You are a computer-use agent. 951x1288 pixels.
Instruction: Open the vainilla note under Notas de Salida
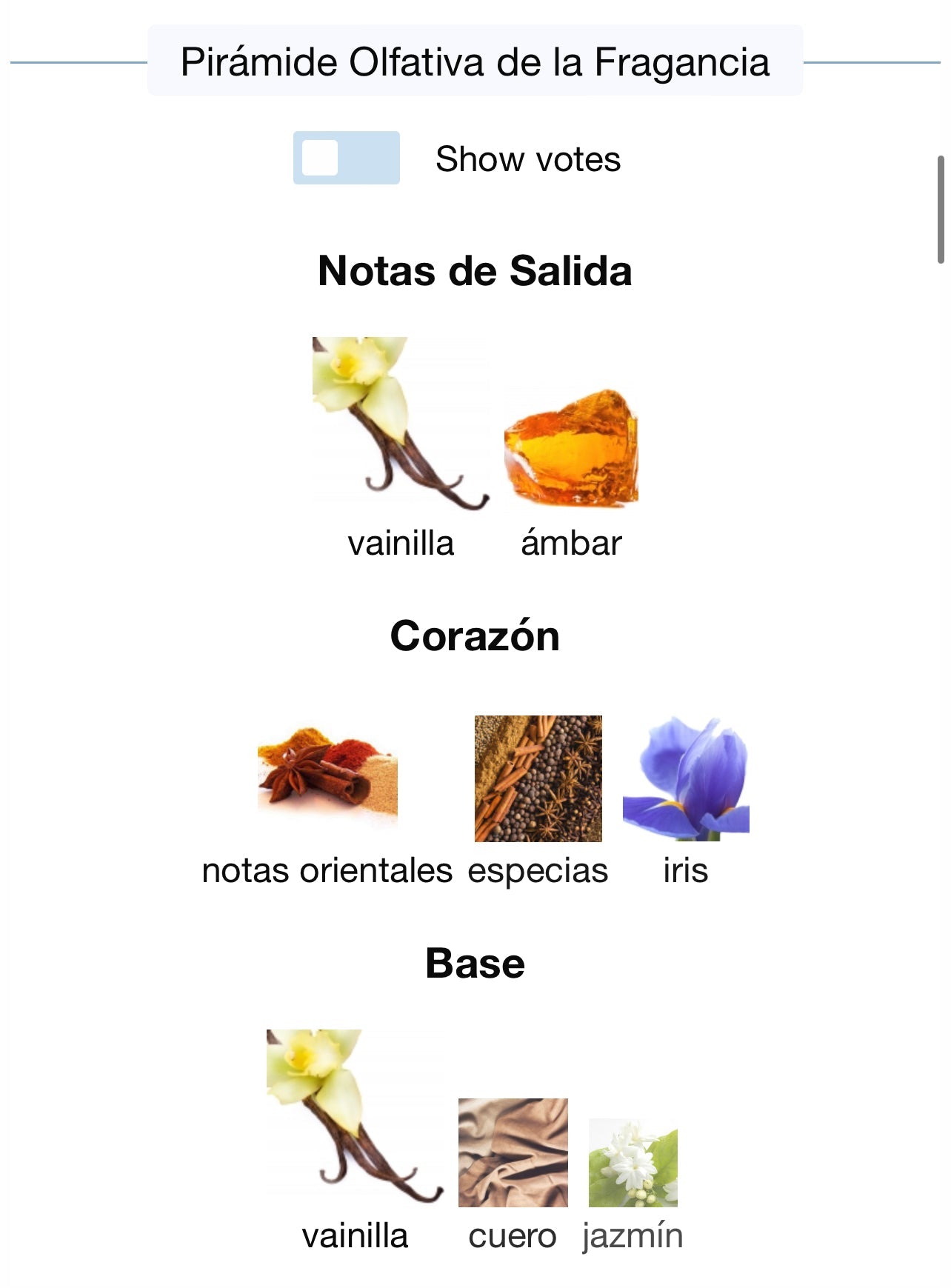(x=400, y=424)
